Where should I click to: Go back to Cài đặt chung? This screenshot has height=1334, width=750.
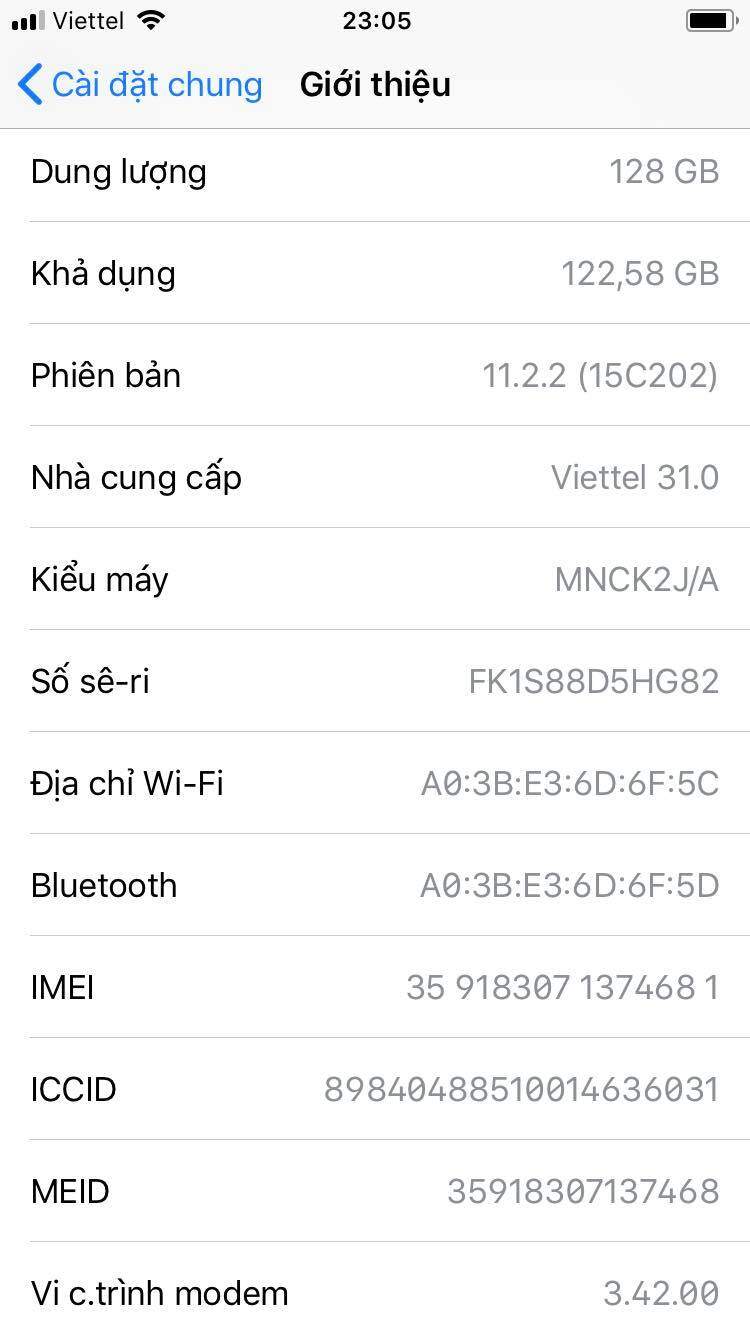(x=140, y=85)
